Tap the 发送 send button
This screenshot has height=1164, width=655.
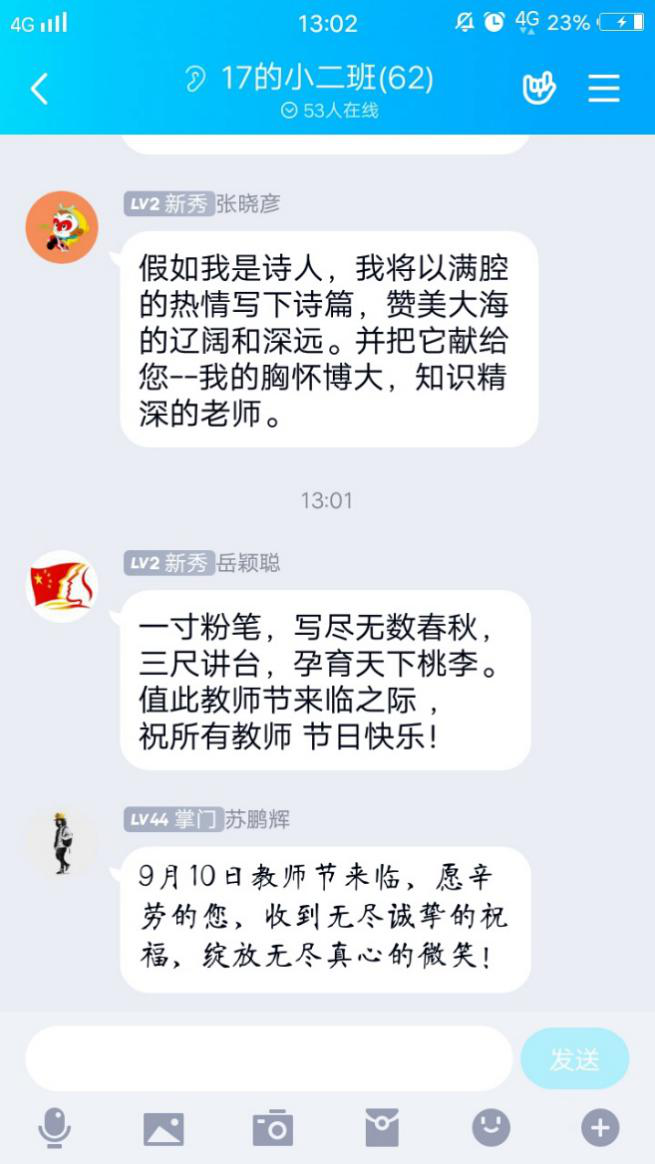pyautogui.click(x=574, y=1059)
